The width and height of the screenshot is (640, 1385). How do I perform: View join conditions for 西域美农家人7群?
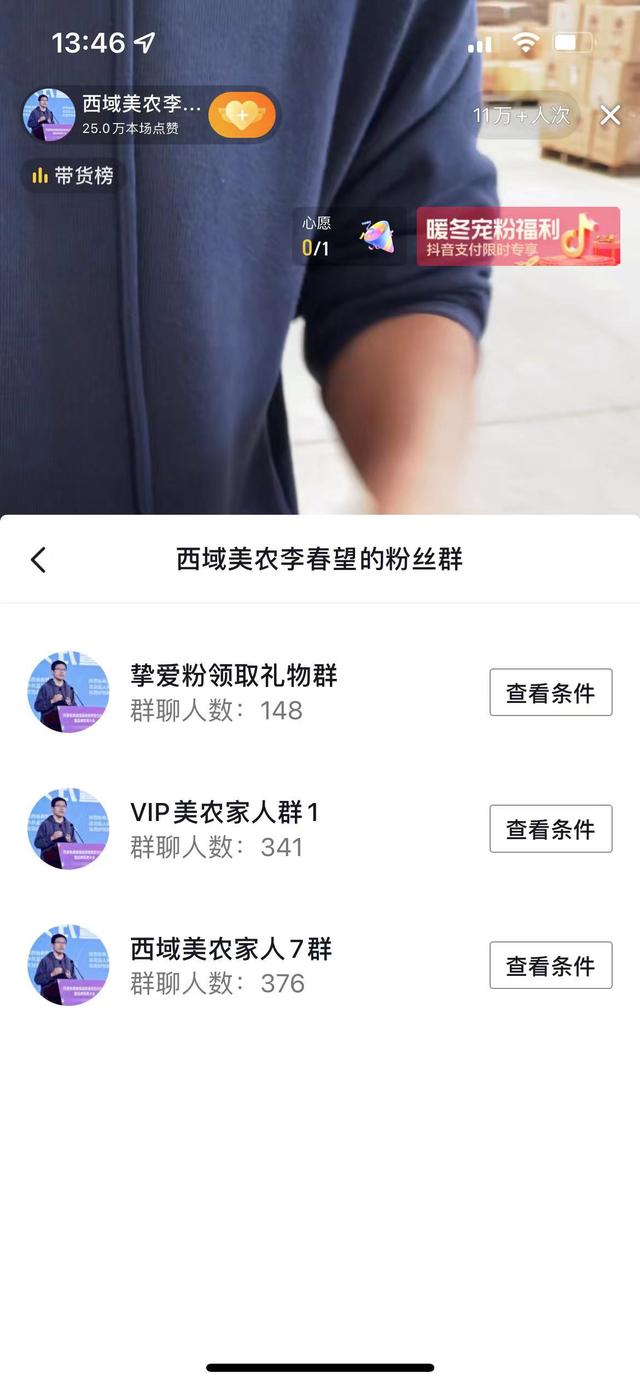pos(550,965)
